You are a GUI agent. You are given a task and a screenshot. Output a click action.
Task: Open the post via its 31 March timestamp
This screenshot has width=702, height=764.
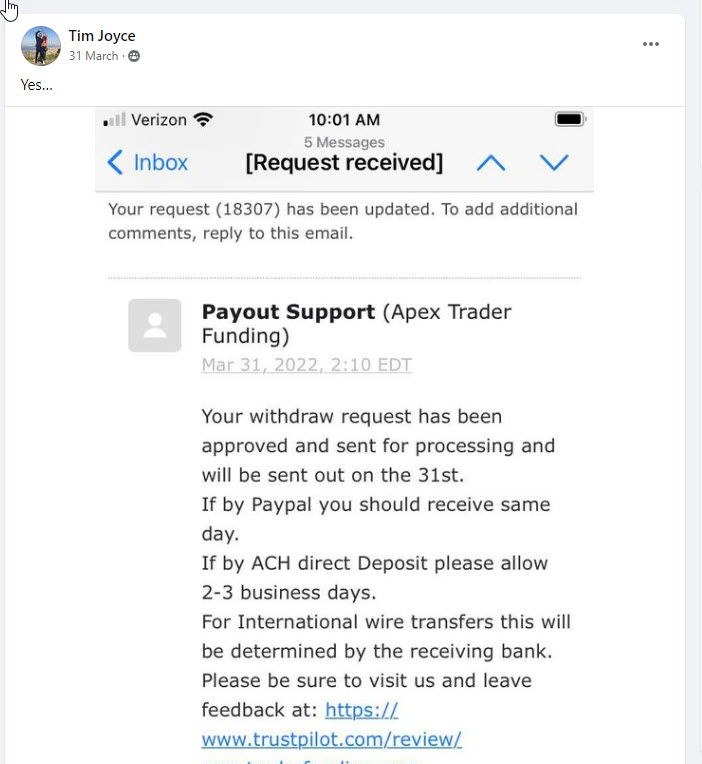click(93, 56)
